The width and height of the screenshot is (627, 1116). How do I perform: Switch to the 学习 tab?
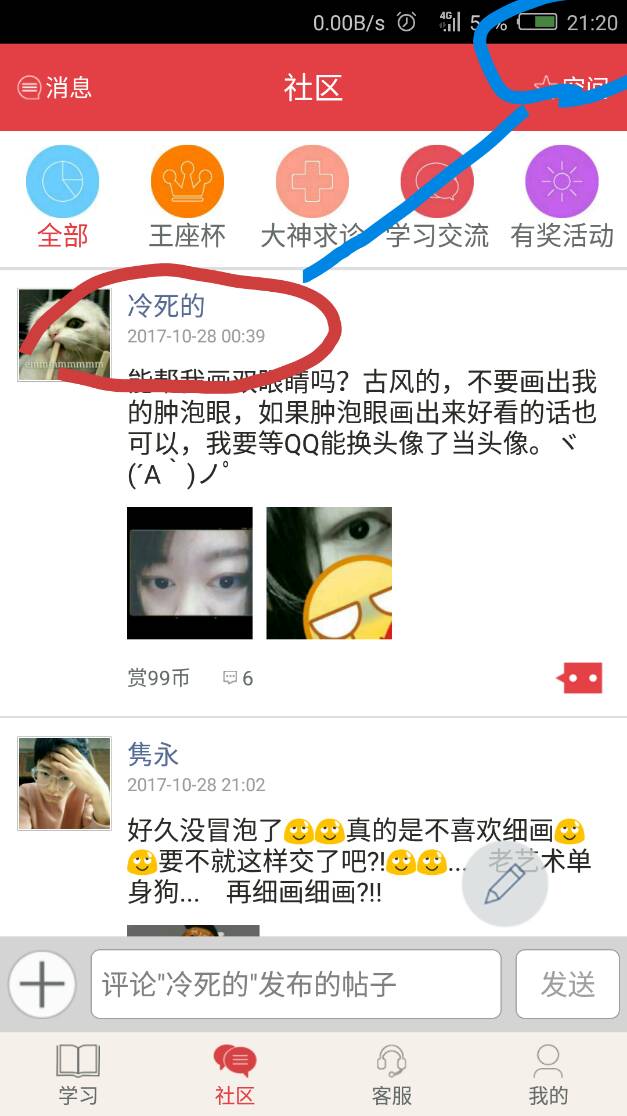click(x=78, y=1074)
